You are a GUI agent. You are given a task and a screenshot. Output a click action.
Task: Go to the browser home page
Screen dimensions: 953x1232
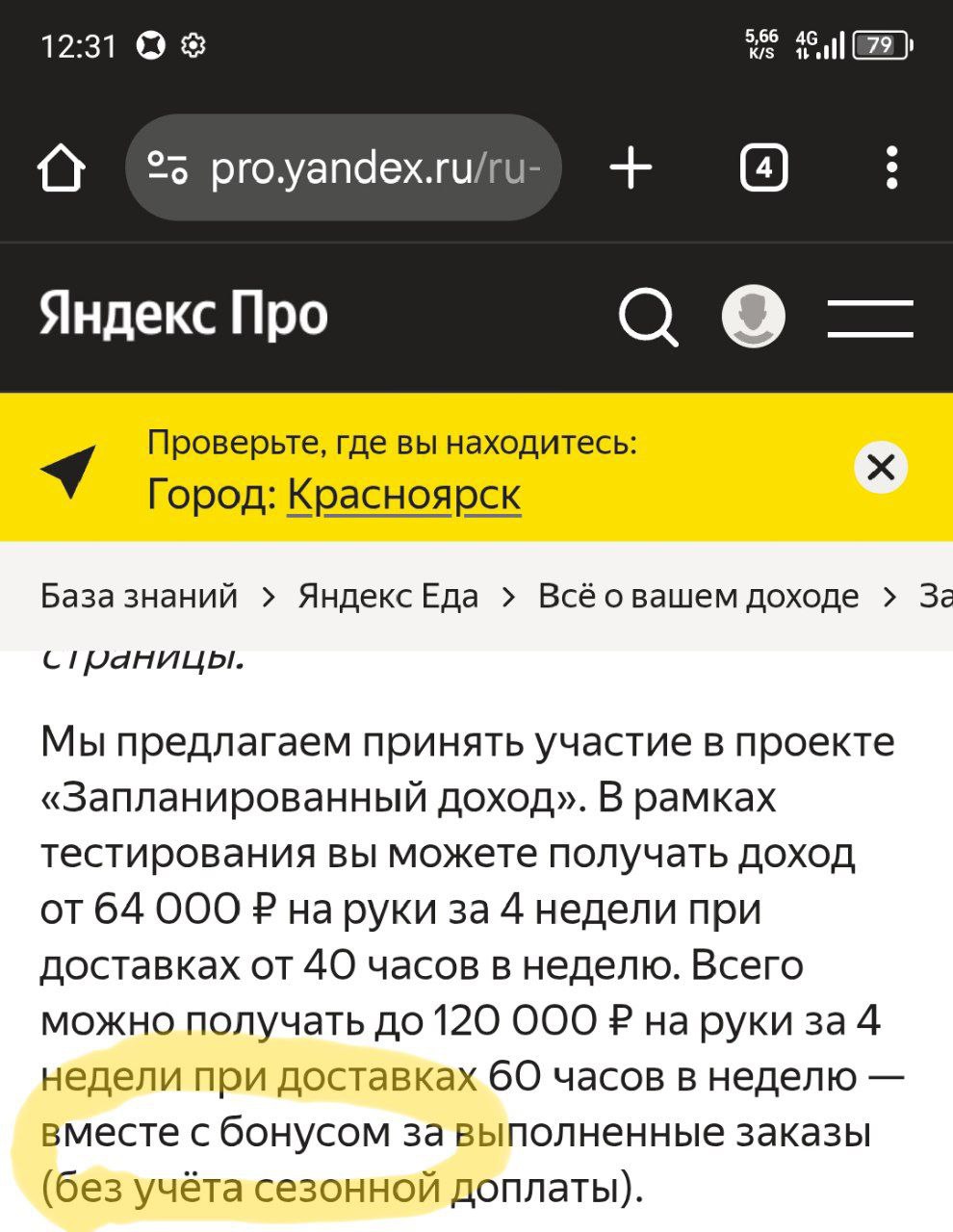[62, 169]
